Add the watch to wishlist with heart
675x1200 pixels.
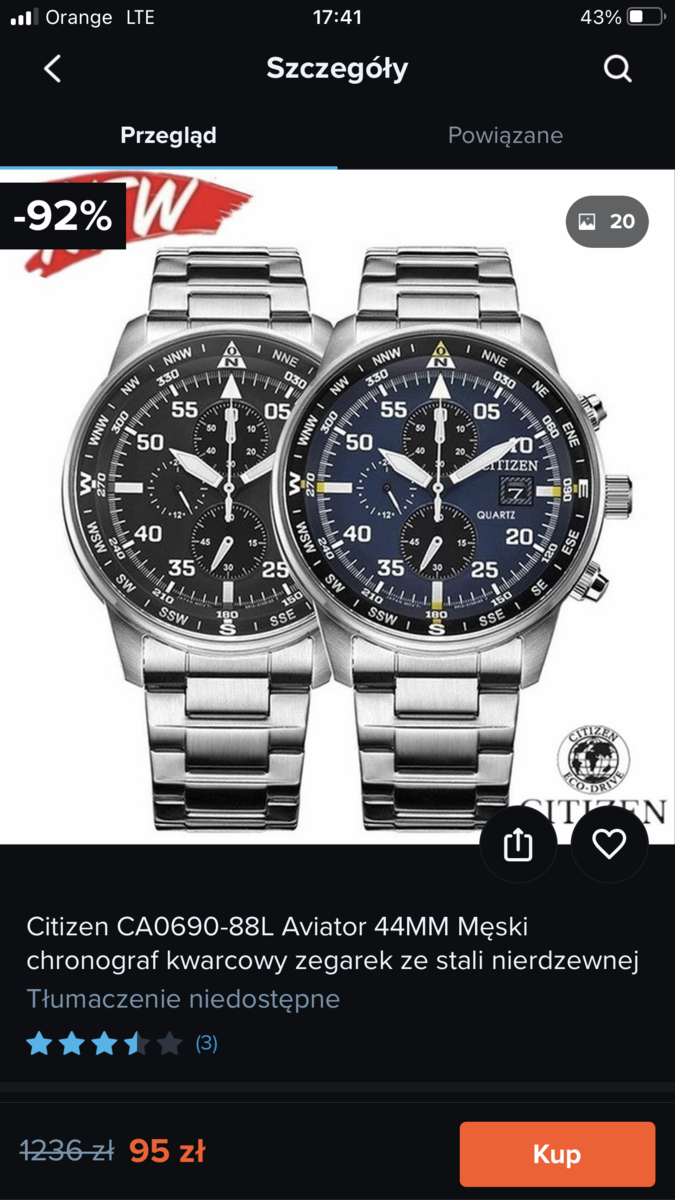609,845
